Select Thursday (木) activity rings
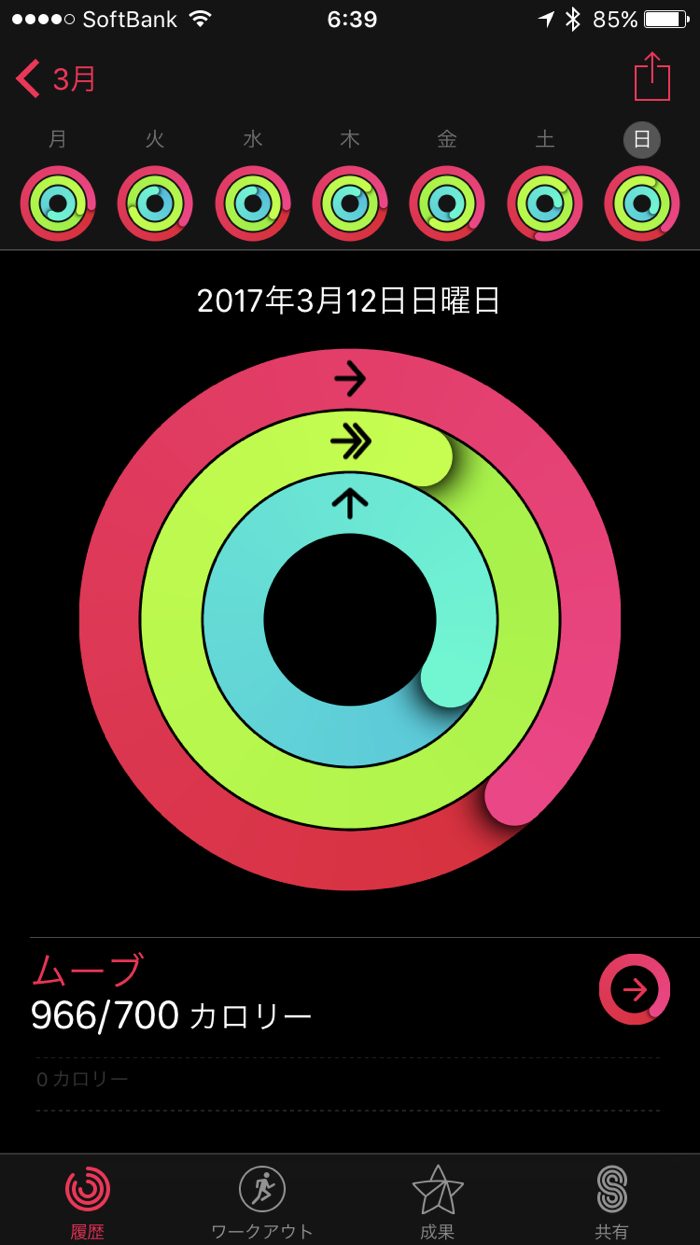 click(350, 204)
